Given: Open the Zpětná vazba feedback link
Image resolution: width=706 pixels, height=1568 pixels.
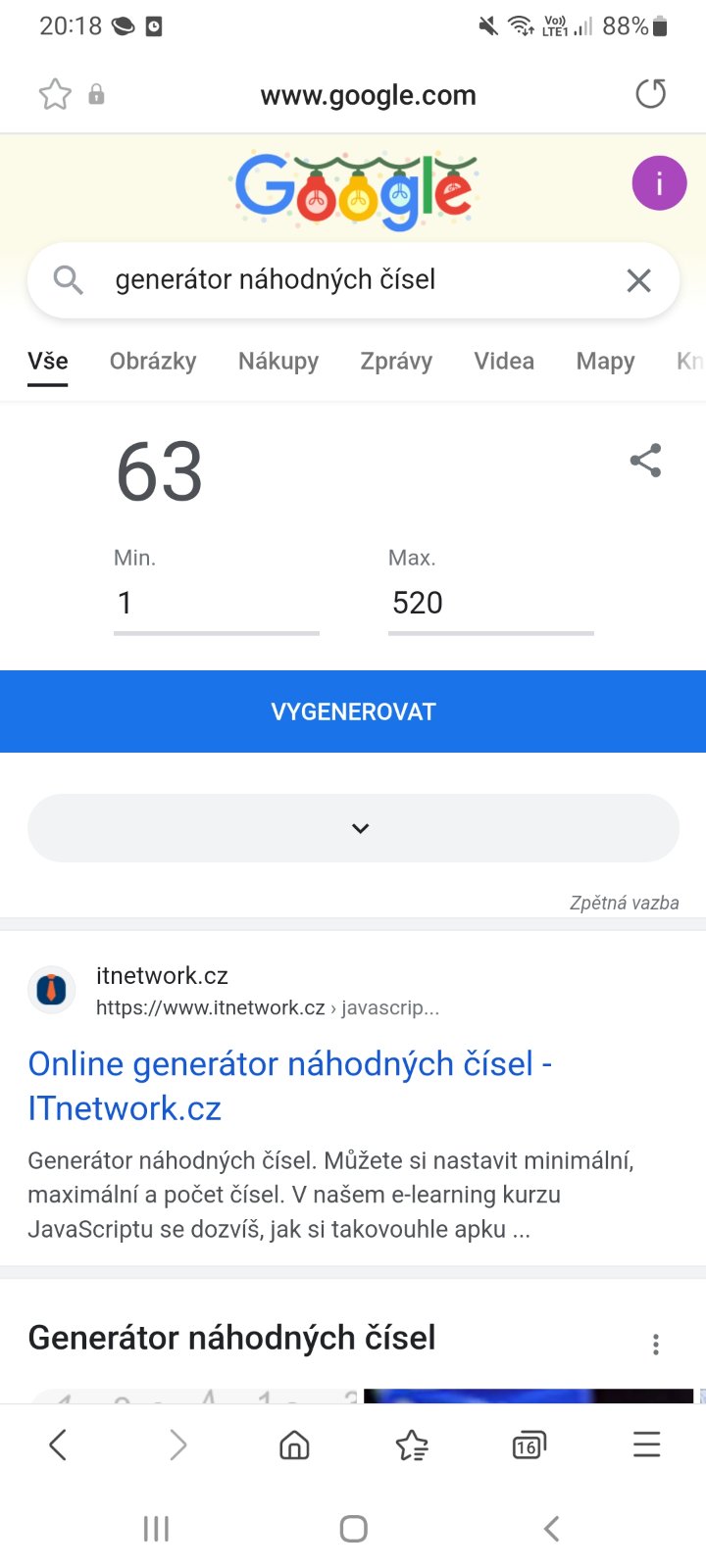Looking at the screenshot, I should click(x=624, y=903).
